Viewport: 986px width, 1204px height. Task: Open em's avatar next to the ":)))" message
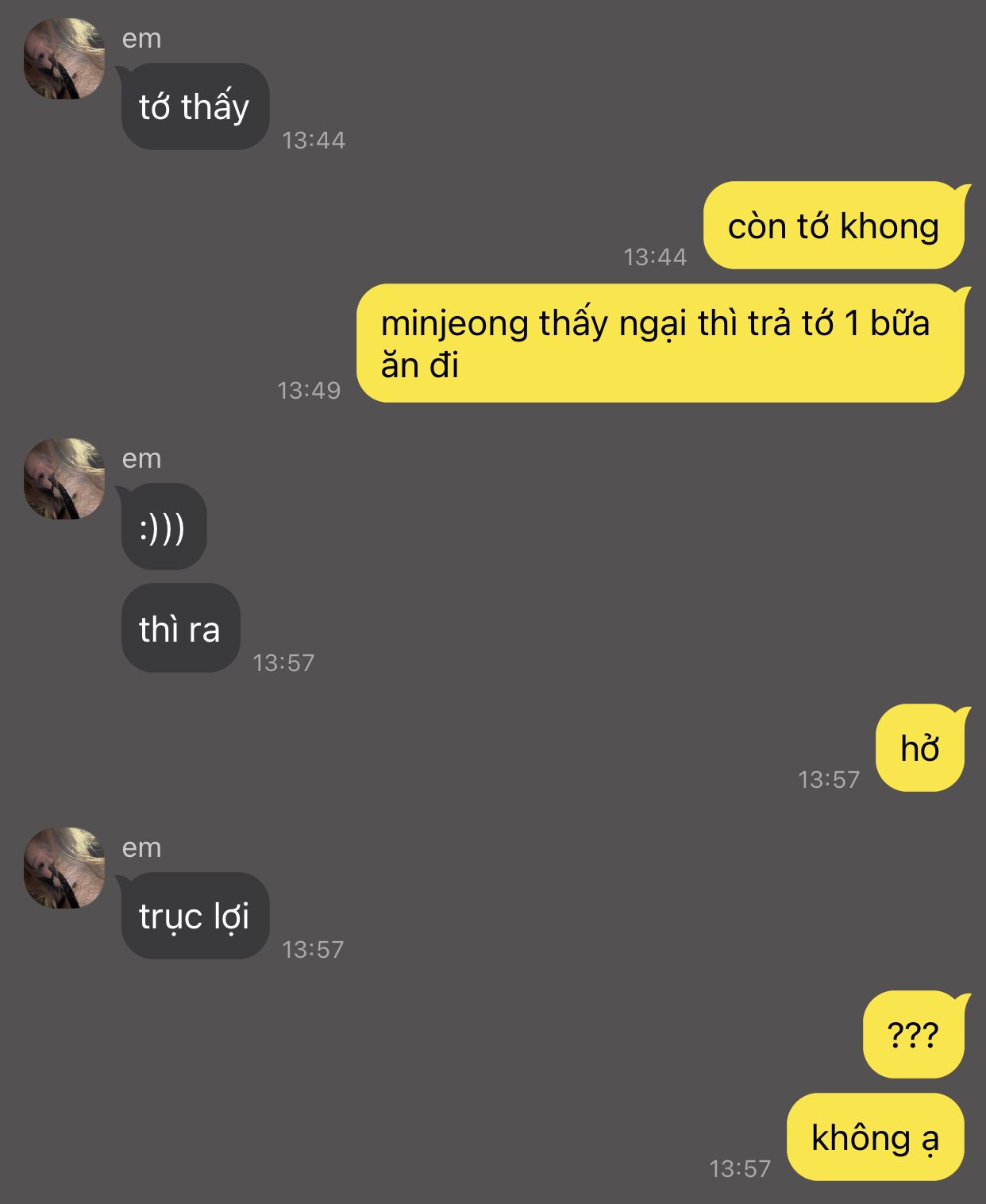[64, 479]
